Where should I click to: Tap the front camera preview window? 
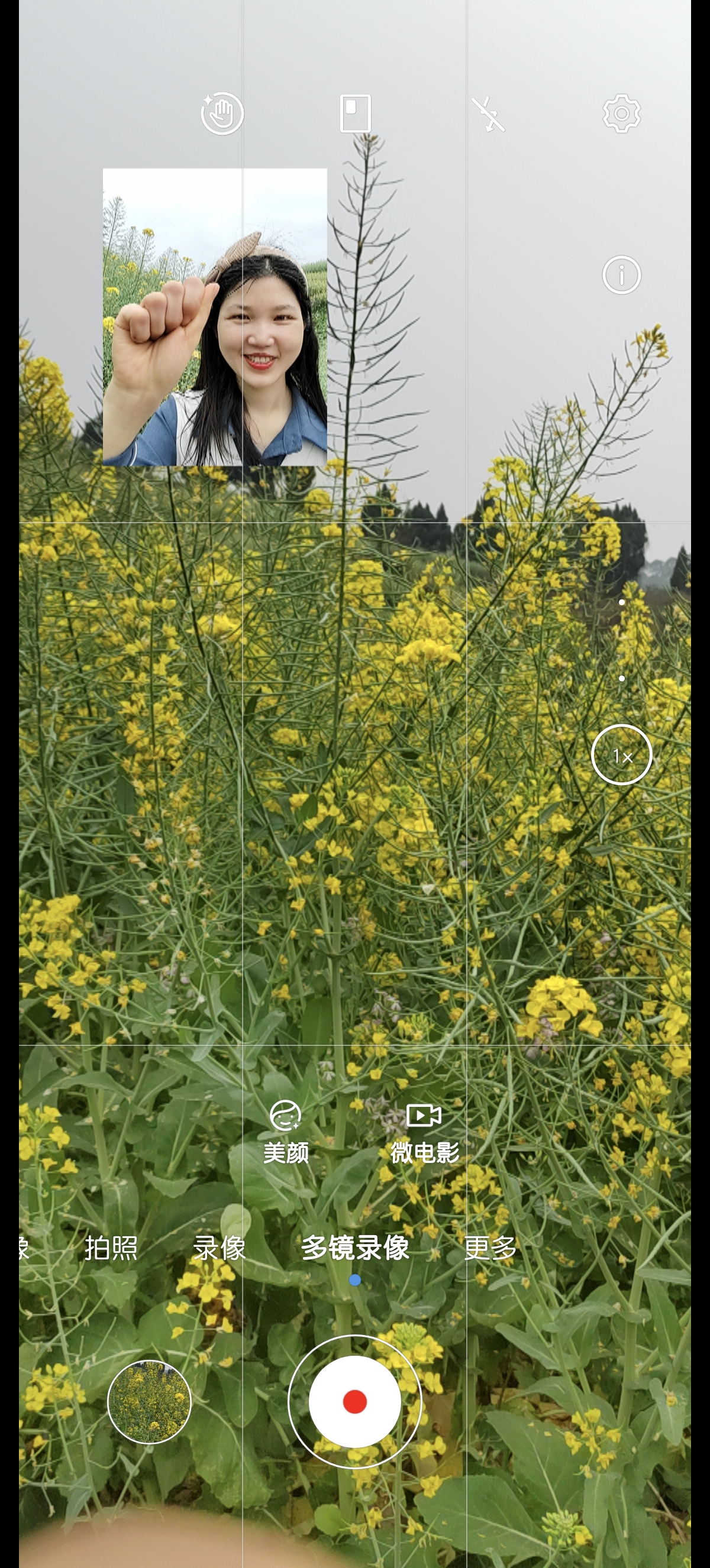(215, 317)
